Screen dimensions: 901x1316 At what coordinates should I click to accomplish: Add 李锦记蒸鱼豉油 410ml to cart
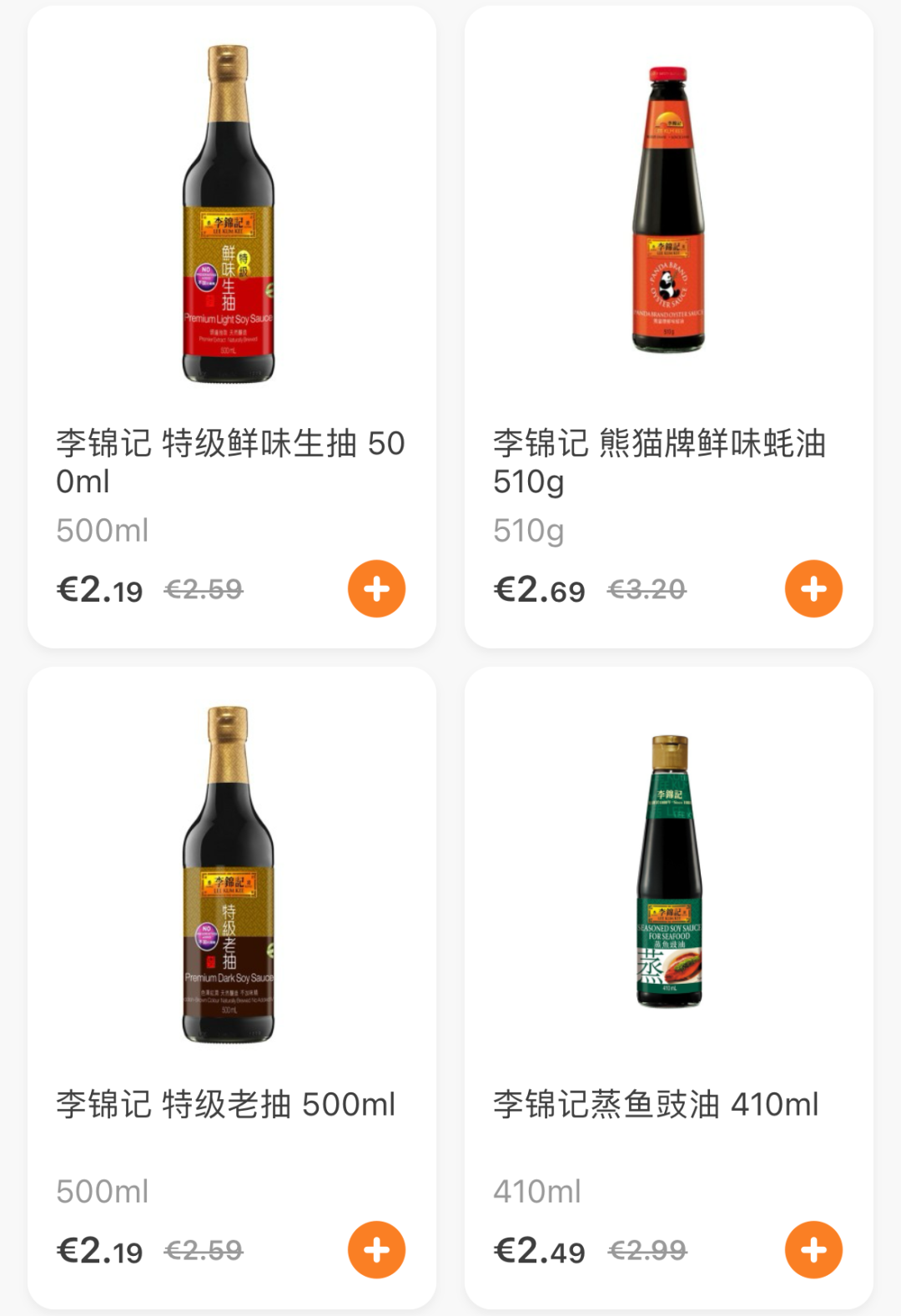click(813, 1249)
